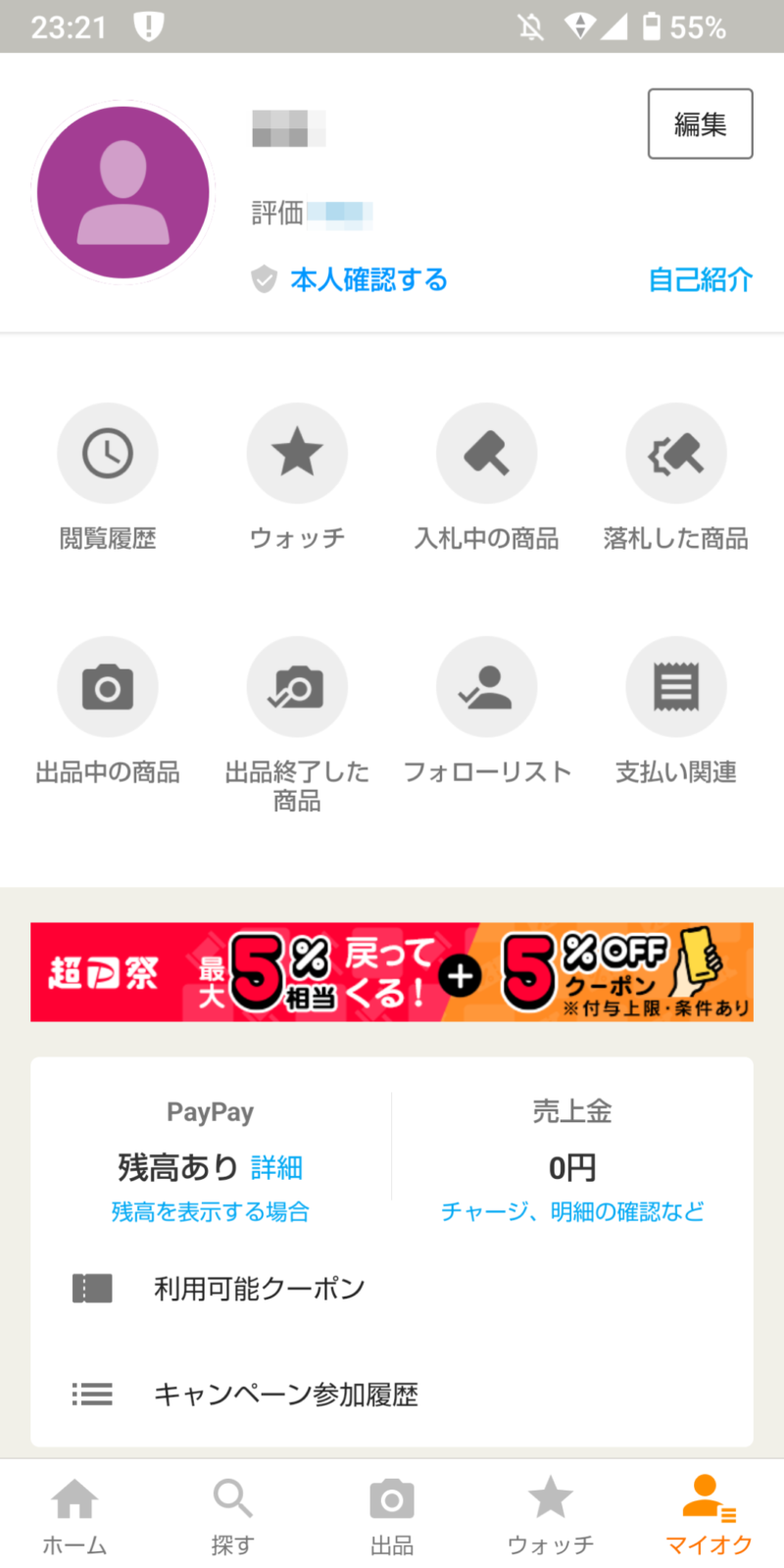The height and width of the screenshot is (1568, 784).
Task: Start 本人確認する identity verification
Action: (367, 279)
